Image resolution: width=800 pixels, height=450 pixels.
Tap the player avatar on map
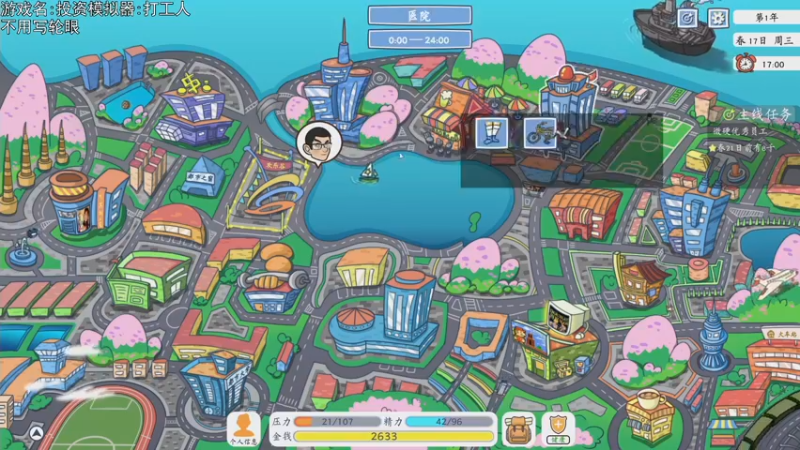coord(318,142)
